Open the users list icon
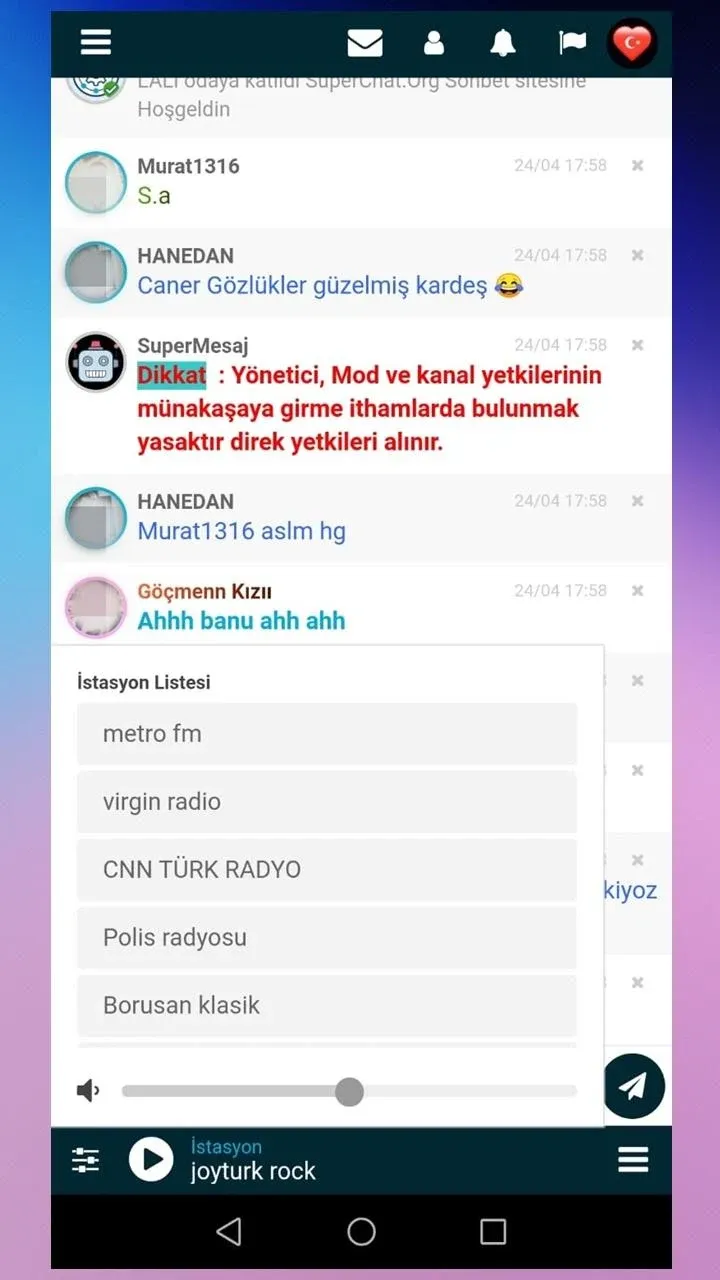 (434, 43)
